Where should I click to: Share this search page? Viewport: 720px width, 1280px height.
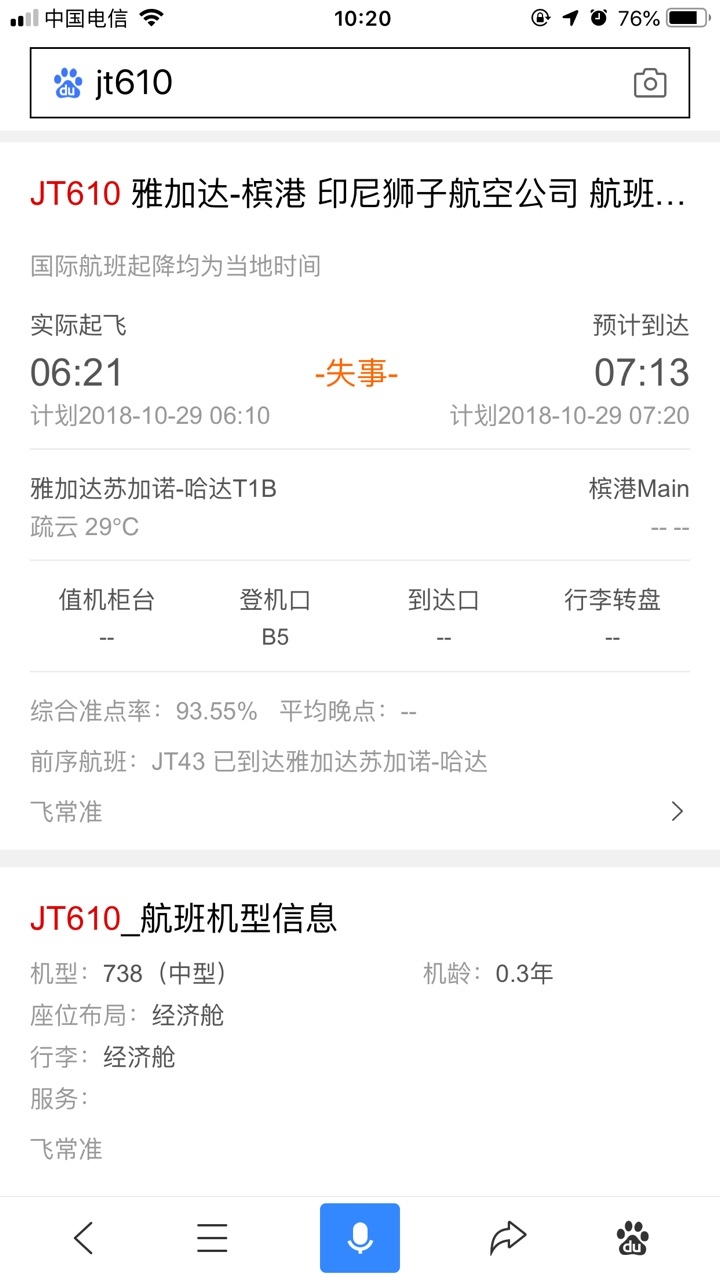click(508, 1238)
